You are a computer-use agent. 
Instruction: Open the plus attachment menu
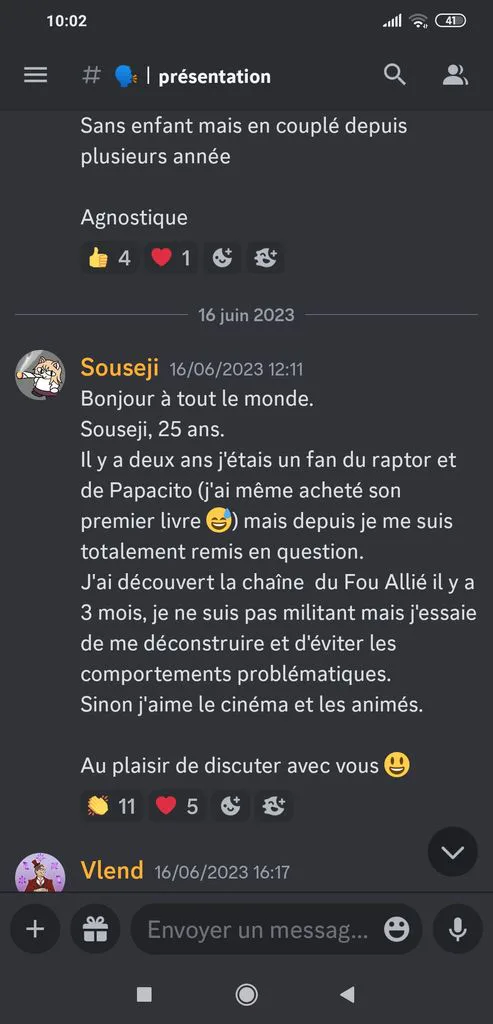(x=35, y=929)
